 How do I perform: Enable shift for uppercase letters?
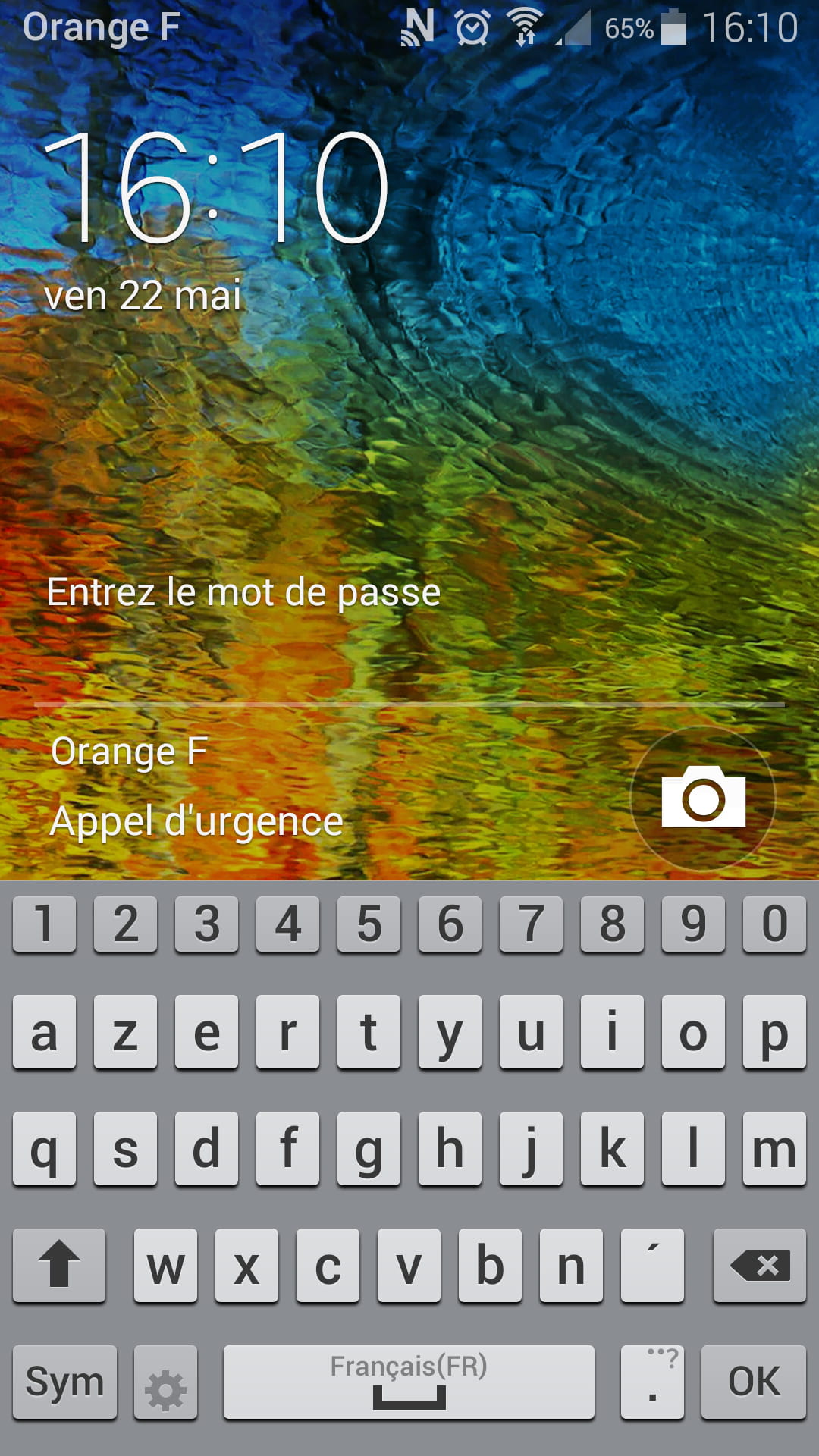coord(59,1265)
